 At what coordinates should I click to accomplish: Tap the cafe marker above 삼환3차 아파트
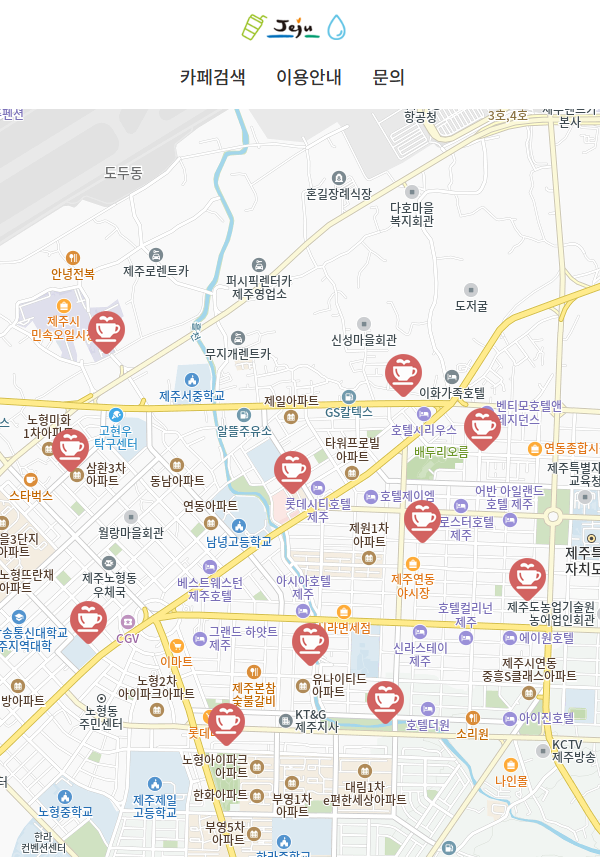70,448
